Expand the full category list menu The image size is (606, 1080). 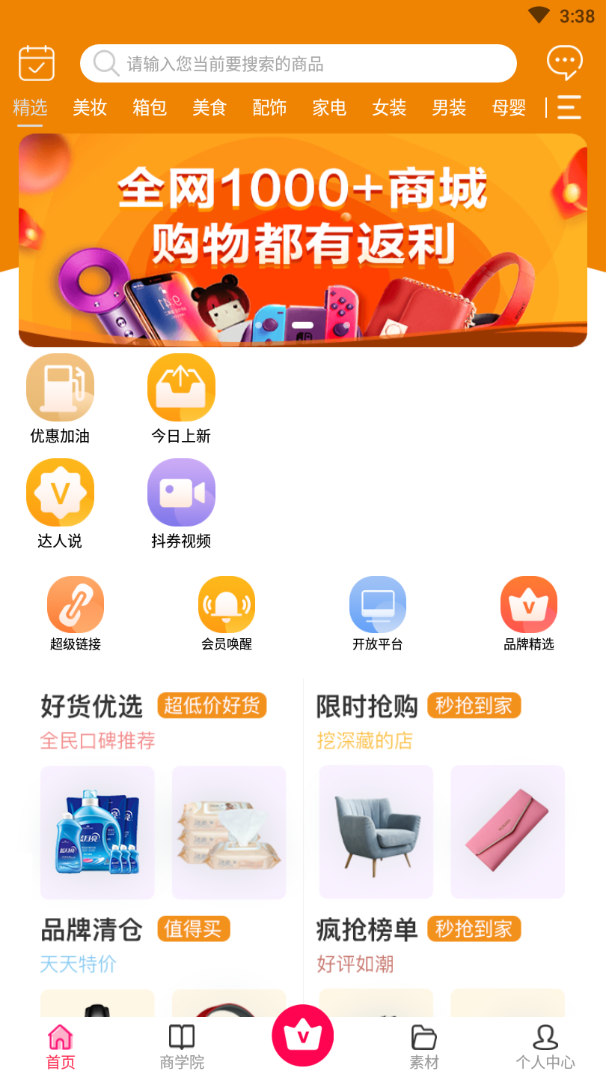click(568, 108)
